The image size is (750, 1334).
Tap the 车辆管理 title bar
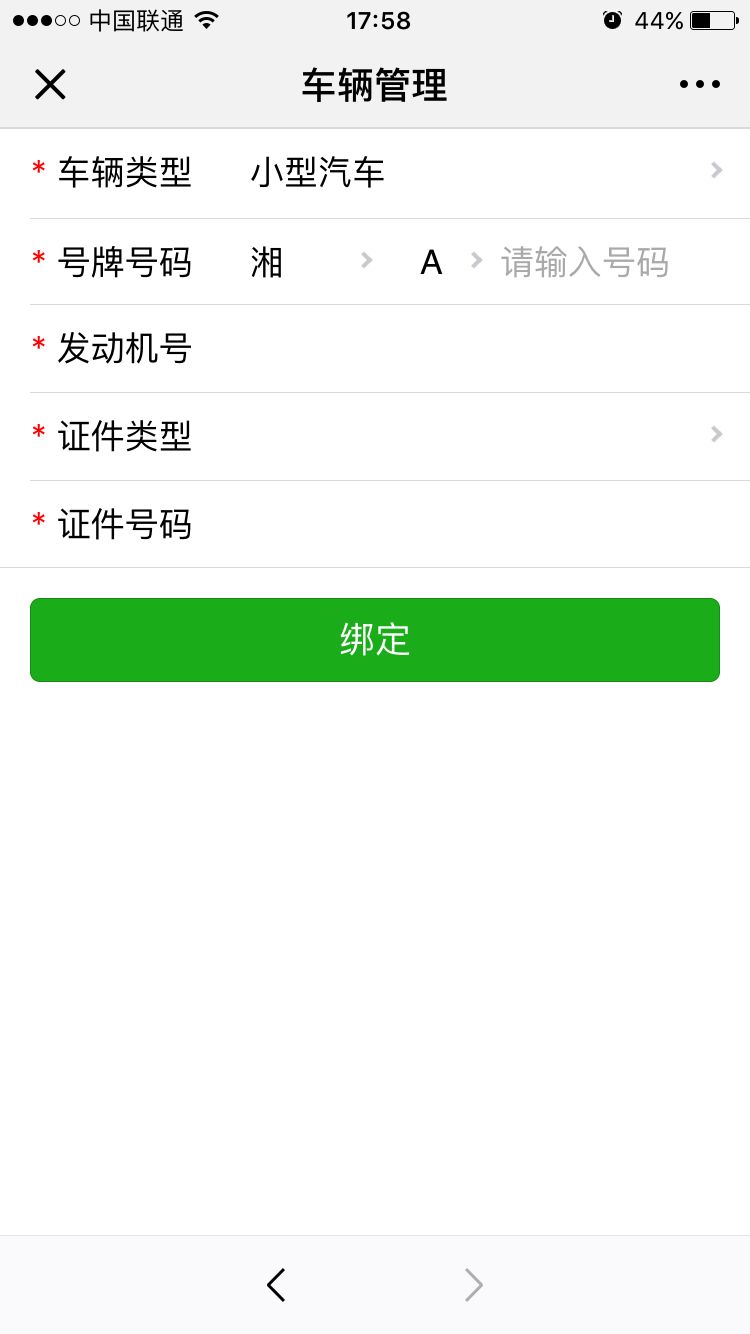click(x=375, y=84)
